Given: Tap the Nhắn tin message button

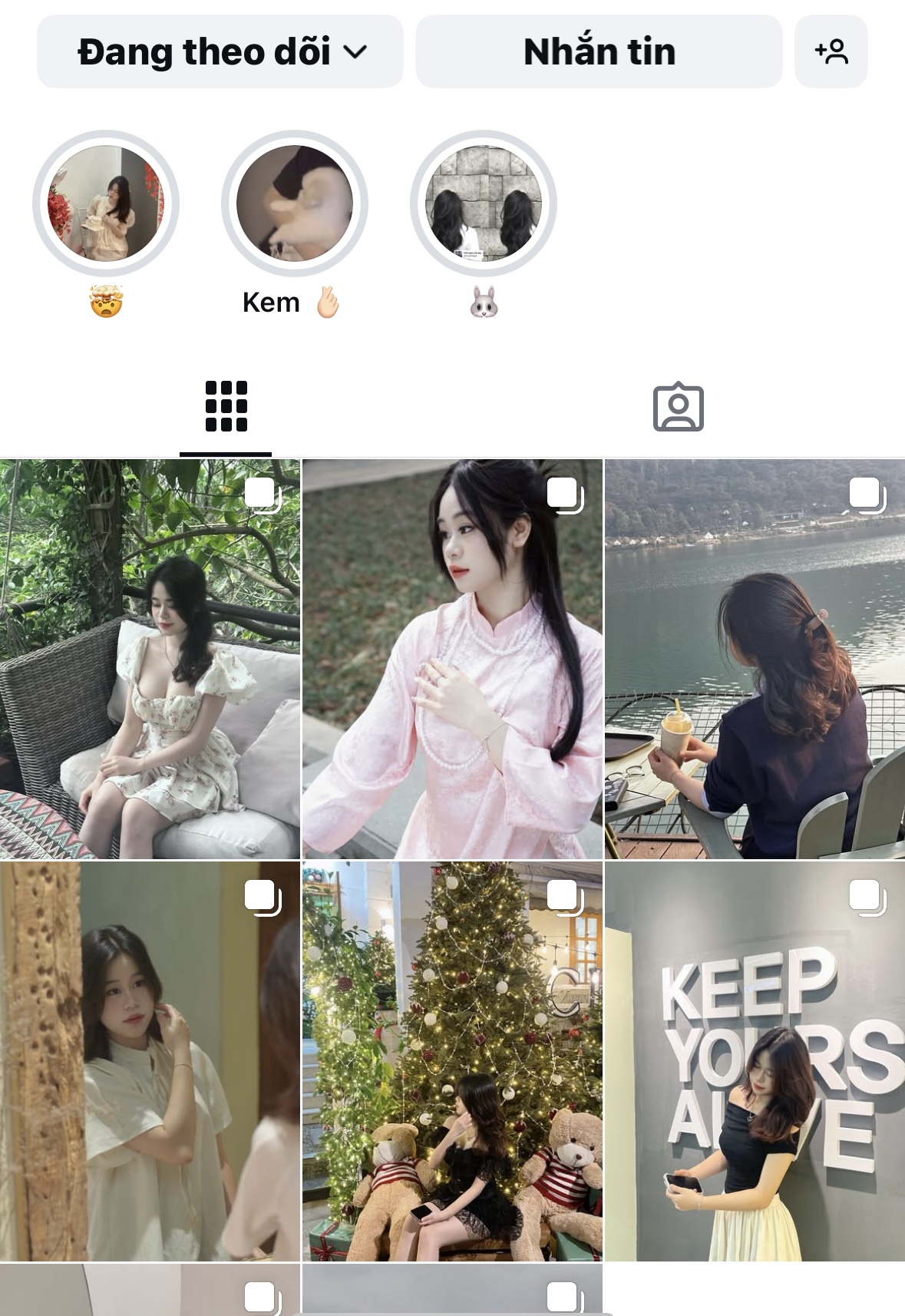Looking at the screenshot, I should point(599,52).
